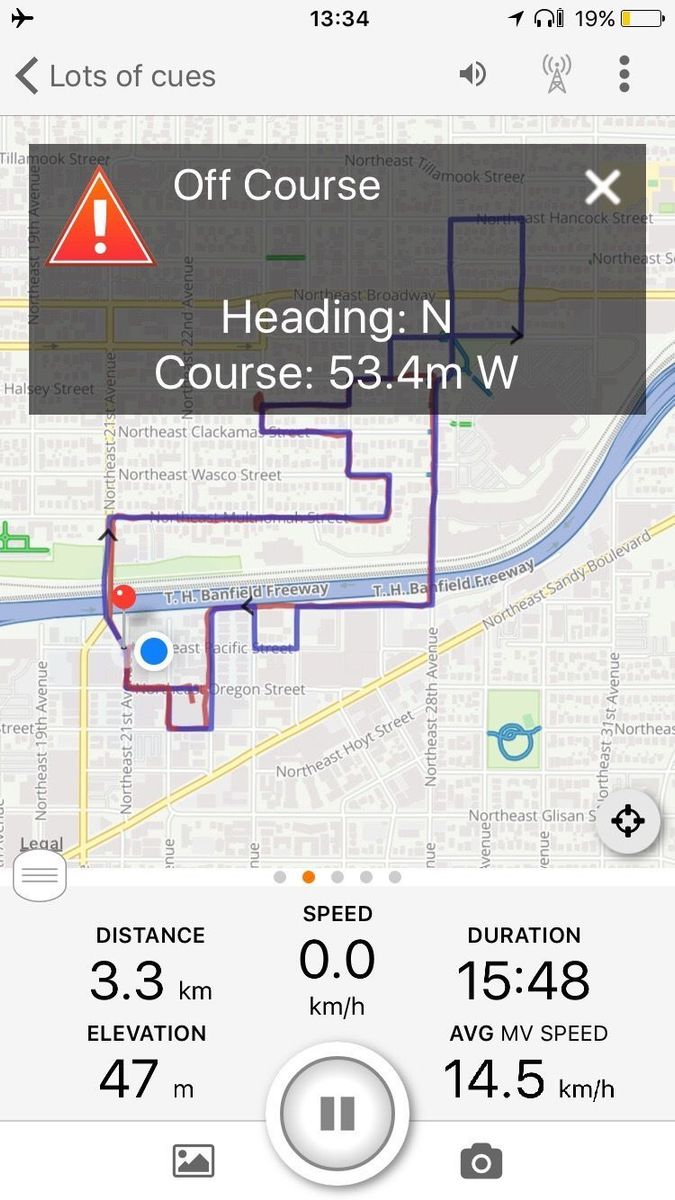The width and height of the screenshot is (675, 1200).
Task: Go back from Lots of cues
Action: [x=28, y=76]
